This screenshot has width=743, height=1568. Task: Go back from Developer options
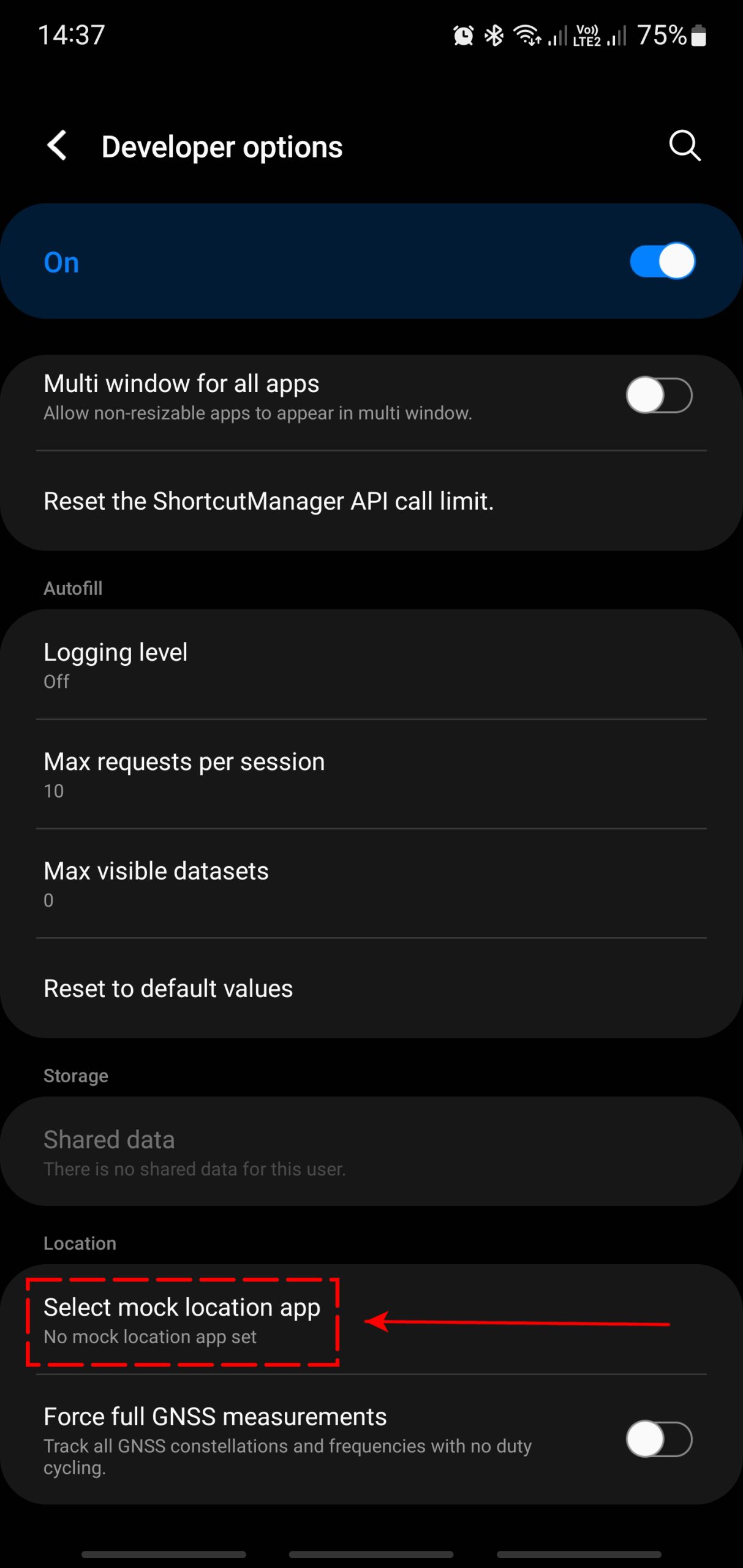tap(57, 146)
